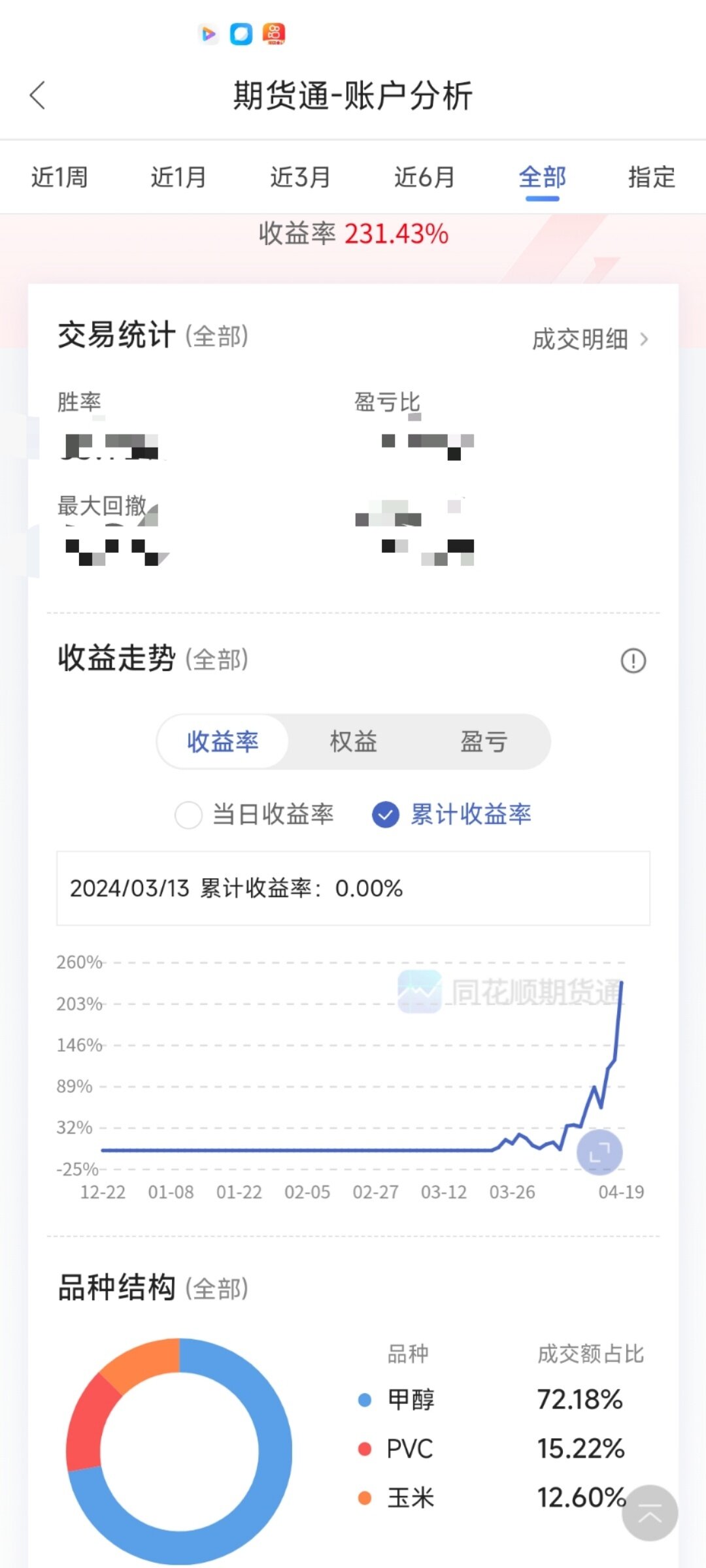Open the 指定 custom range tab
Screen dimensions: 706x1568
point(652,177)
